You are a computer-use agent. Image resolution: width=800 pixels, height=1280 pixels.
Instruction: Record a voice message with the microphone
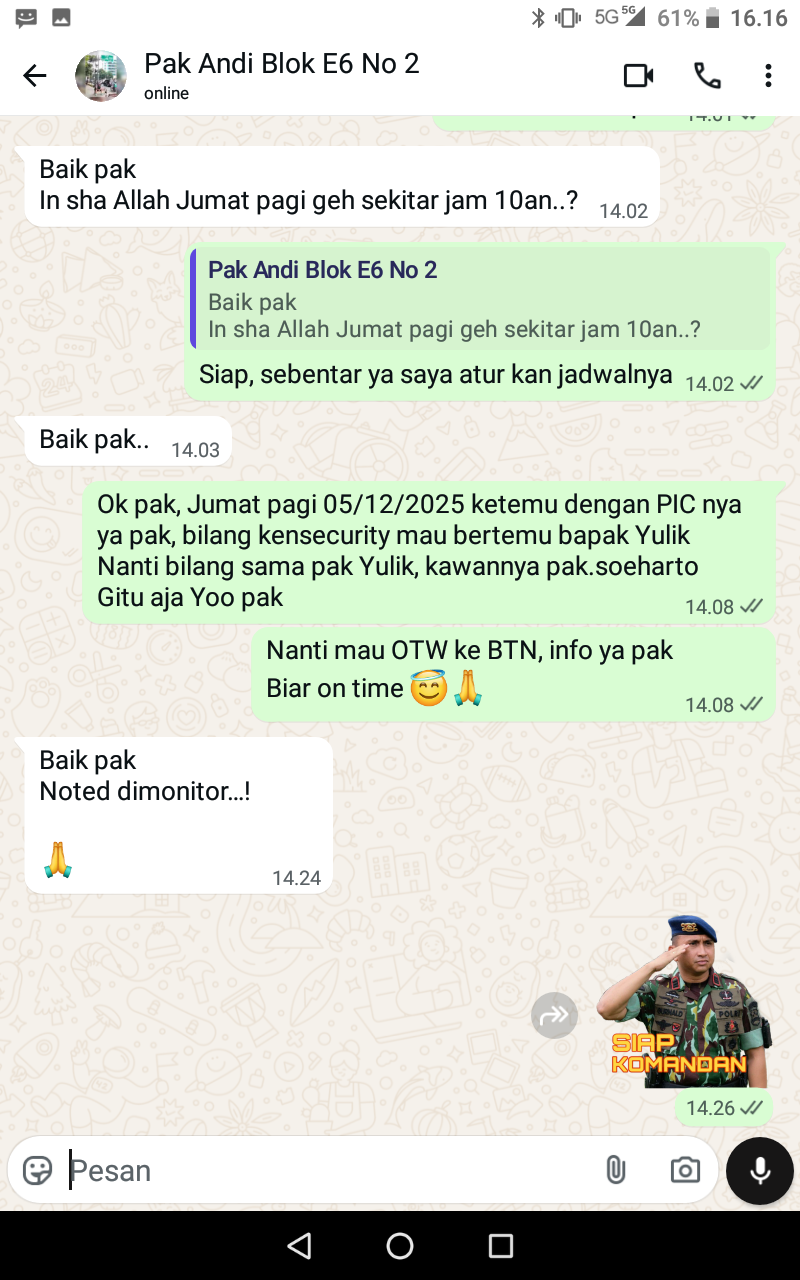[760, 1170]
